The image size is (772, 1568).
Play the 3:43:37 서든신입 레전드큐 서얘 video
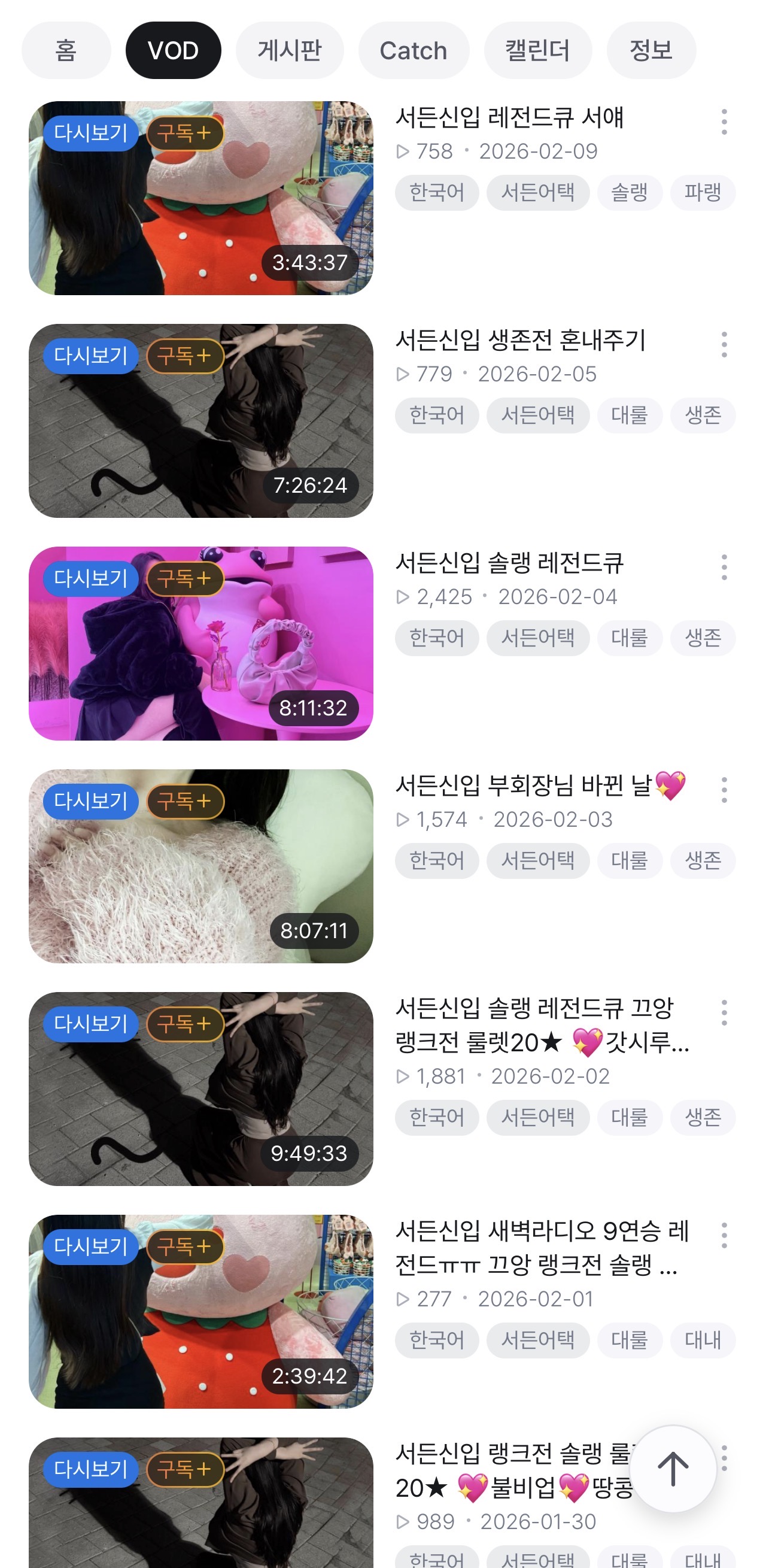(200, 198)
